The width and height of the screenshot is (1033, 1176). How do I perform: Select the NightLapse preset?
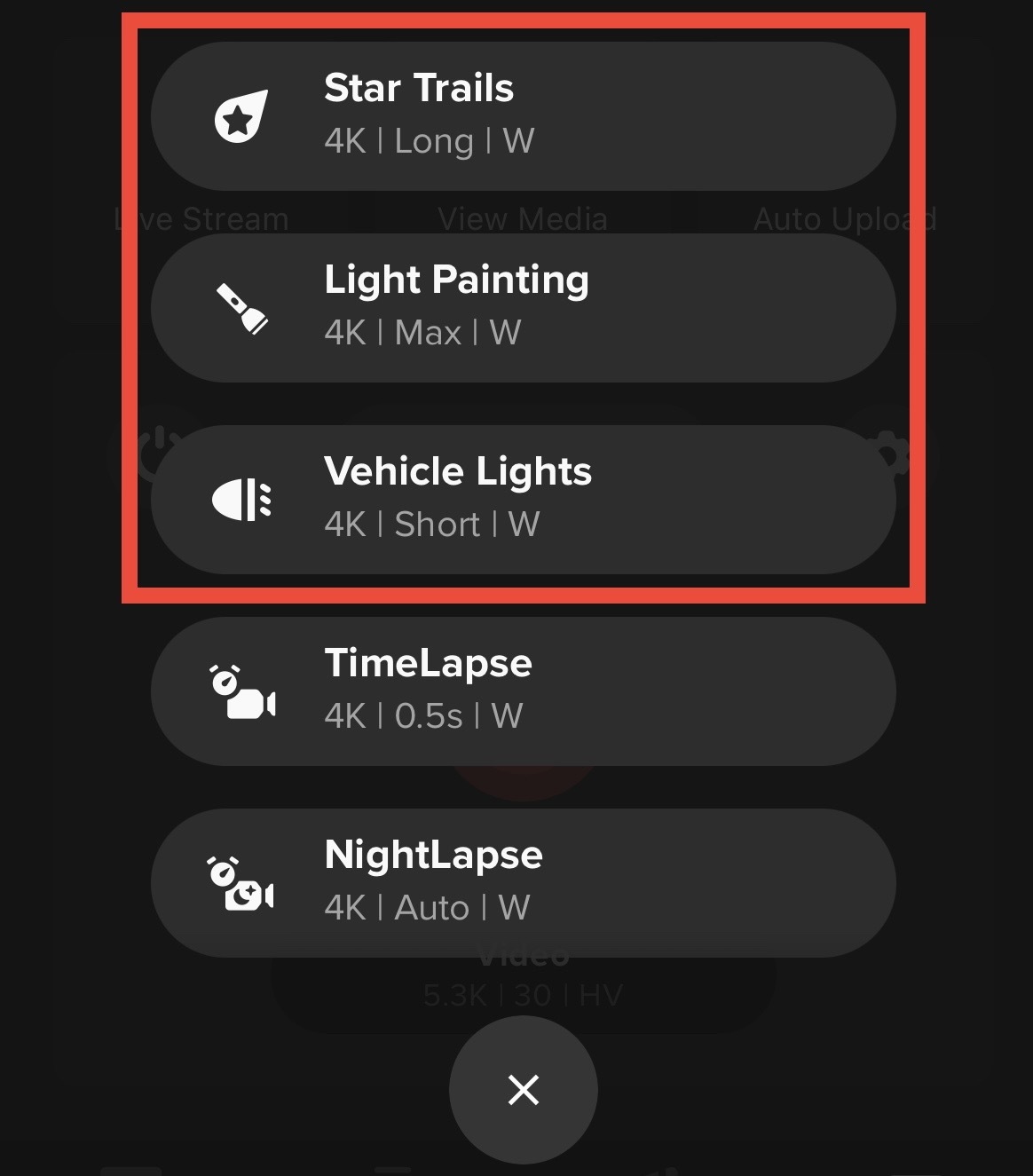(x=523, y=882)
